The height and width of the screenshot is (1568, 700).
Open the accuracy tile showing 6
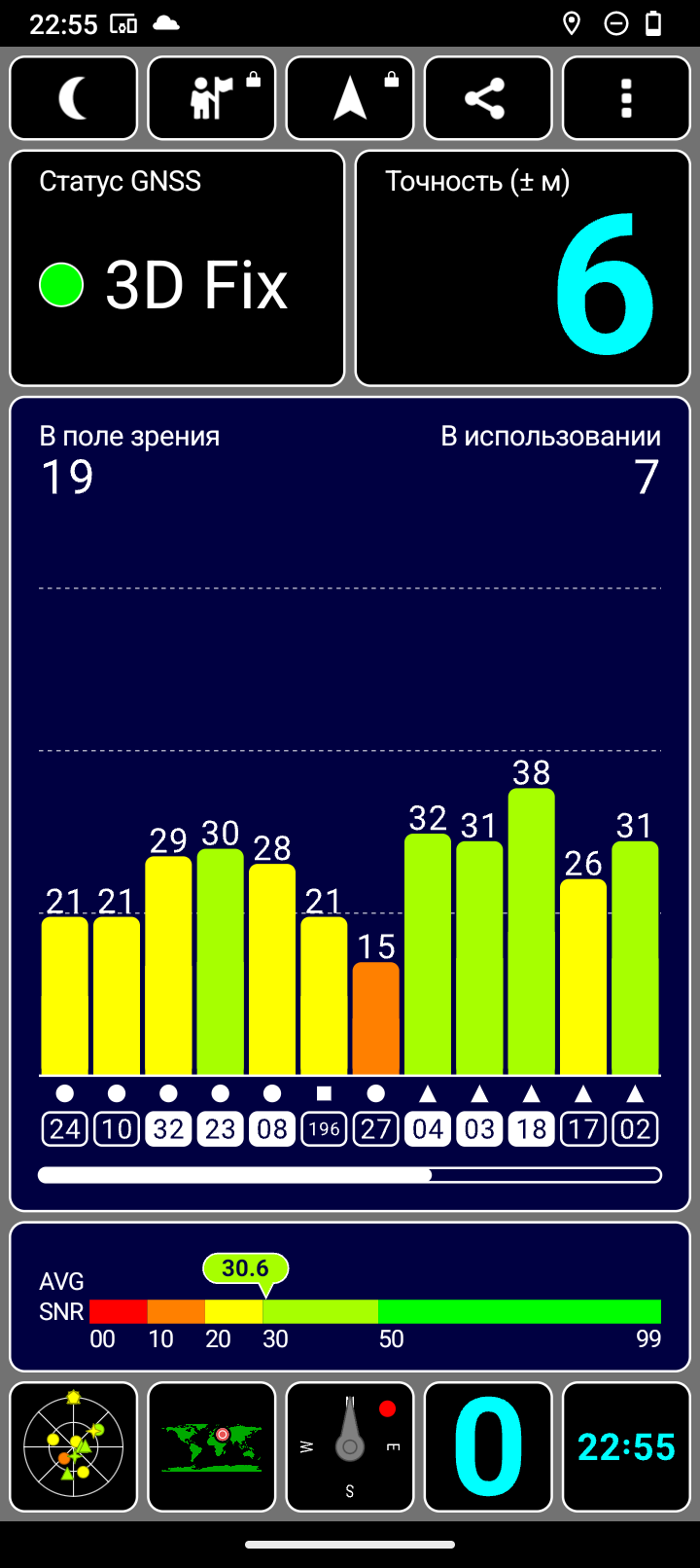(x=523, y=268)
